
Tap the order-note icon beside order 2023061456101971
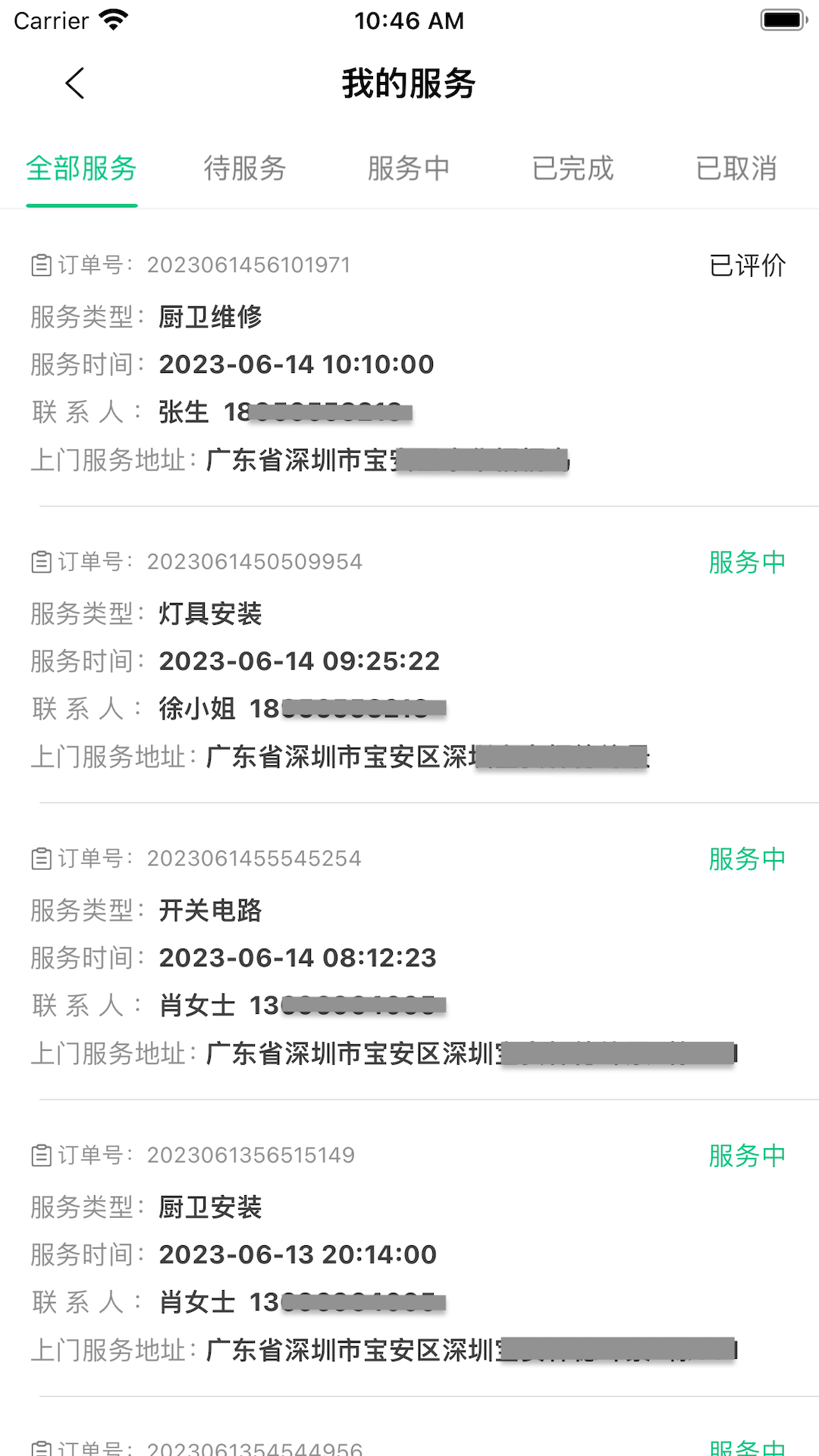click(42, 265)
